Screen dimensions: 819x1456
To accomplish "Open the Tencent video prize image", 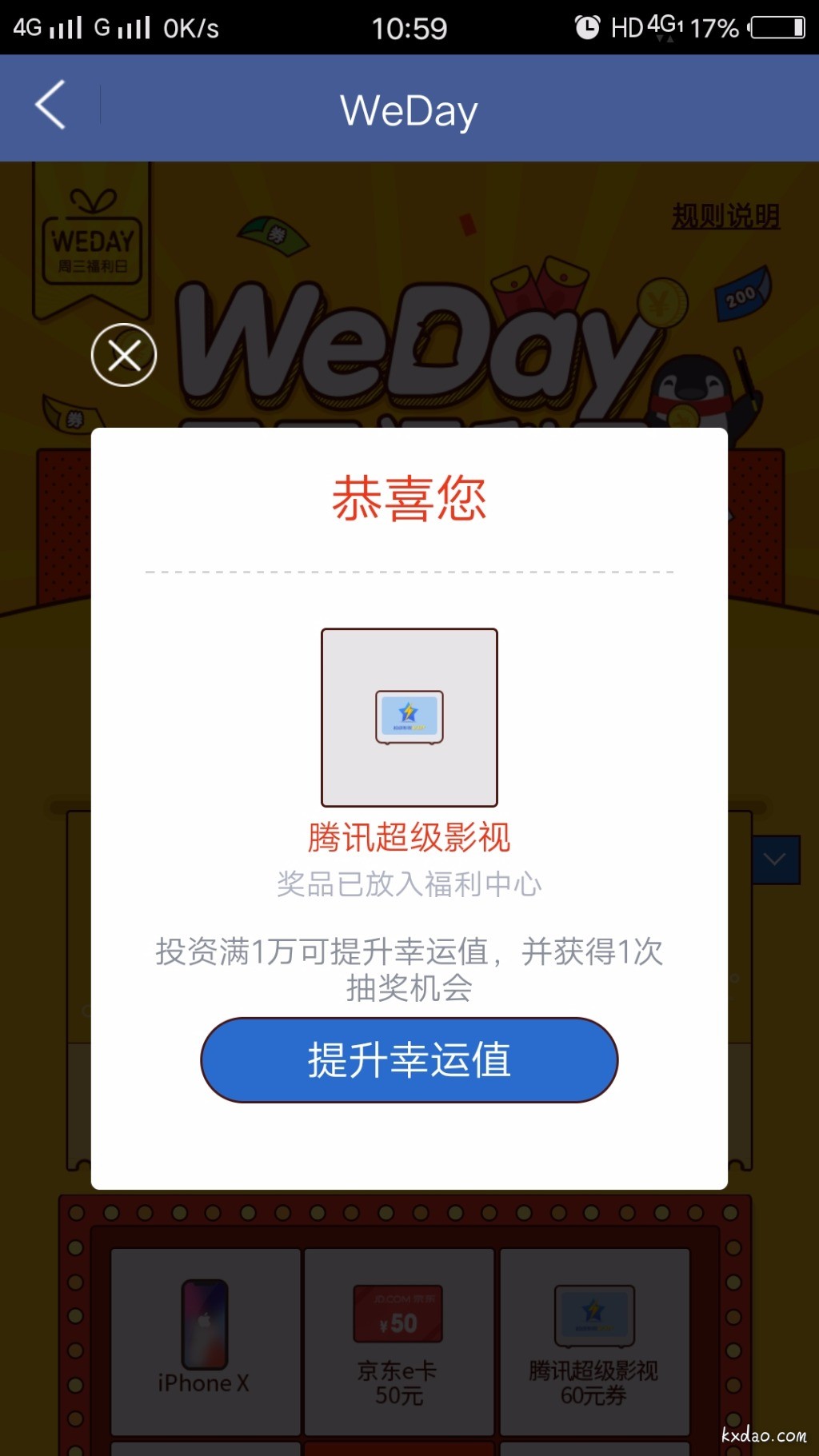I will (409, 717).
